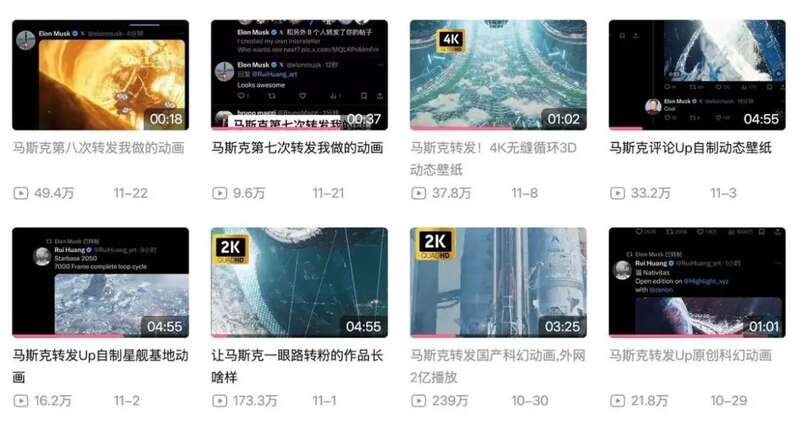
Task: Watch 马斯克转发Up原创科幻动画
Action: (x=697, y=282)
